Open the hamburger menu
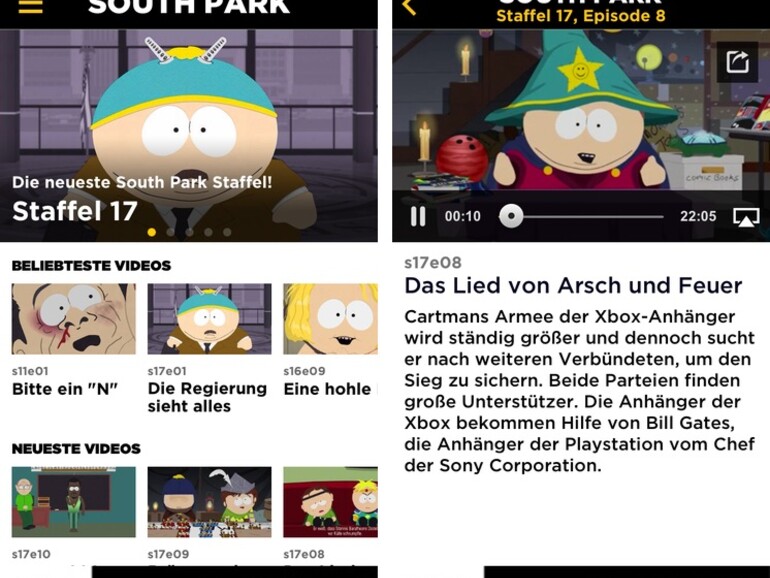The width and height of the screenshot is (770, 578). (31, 7)
